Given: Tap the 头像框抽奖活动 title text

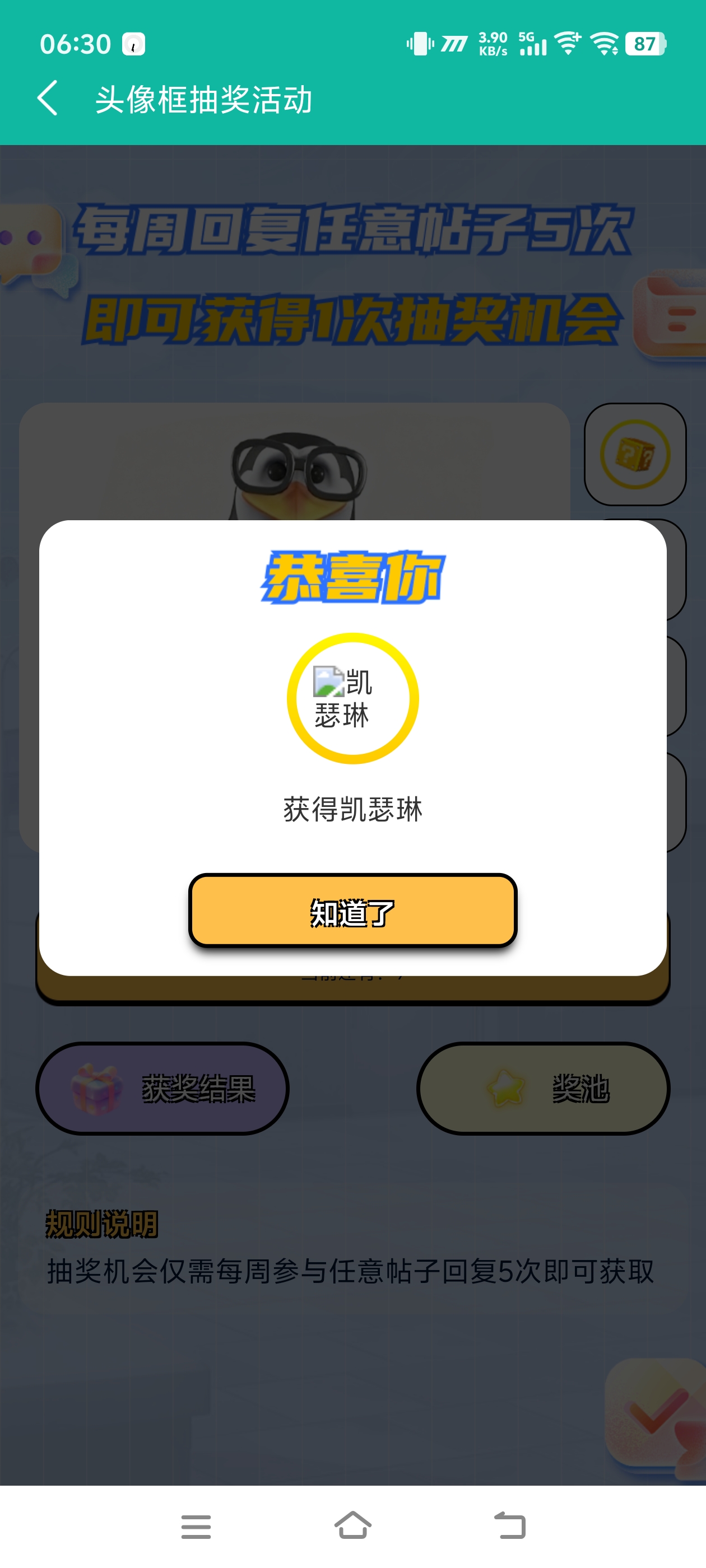Looking at the screenshot, I should tap(205, 100).
